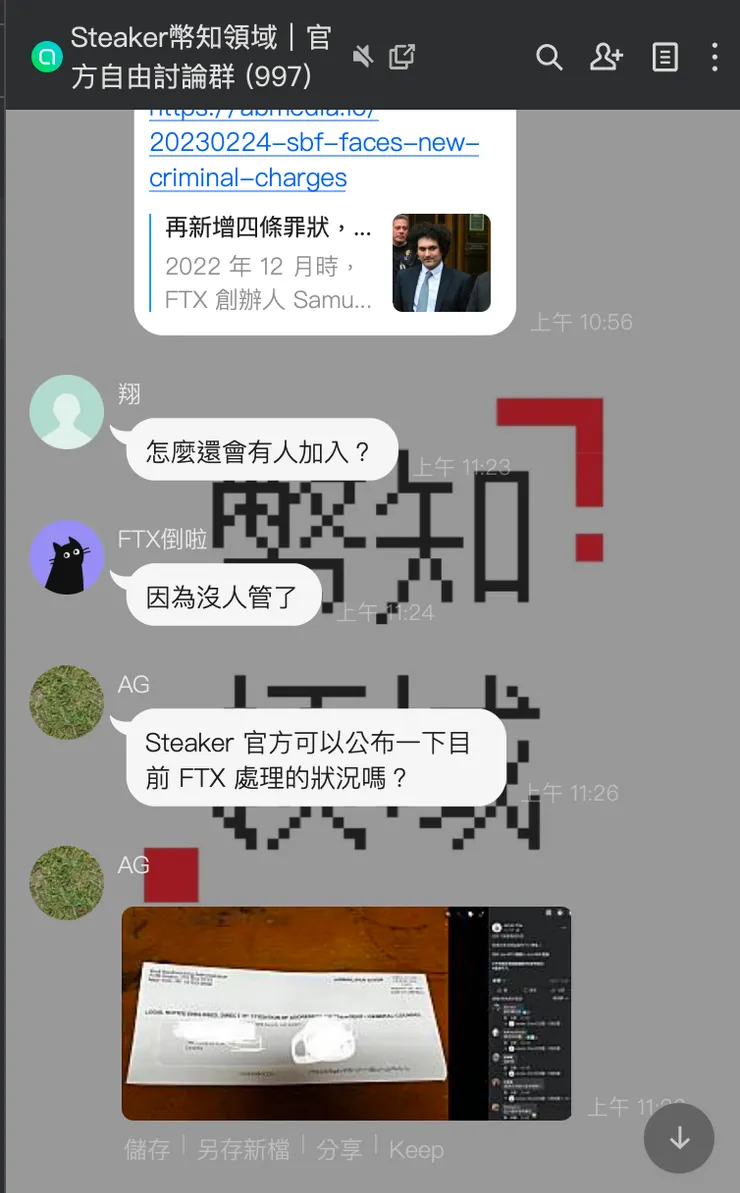Open AG's grass profile picture
Image resolution: width=740 pixels, height=1193 pixels.
66,702
